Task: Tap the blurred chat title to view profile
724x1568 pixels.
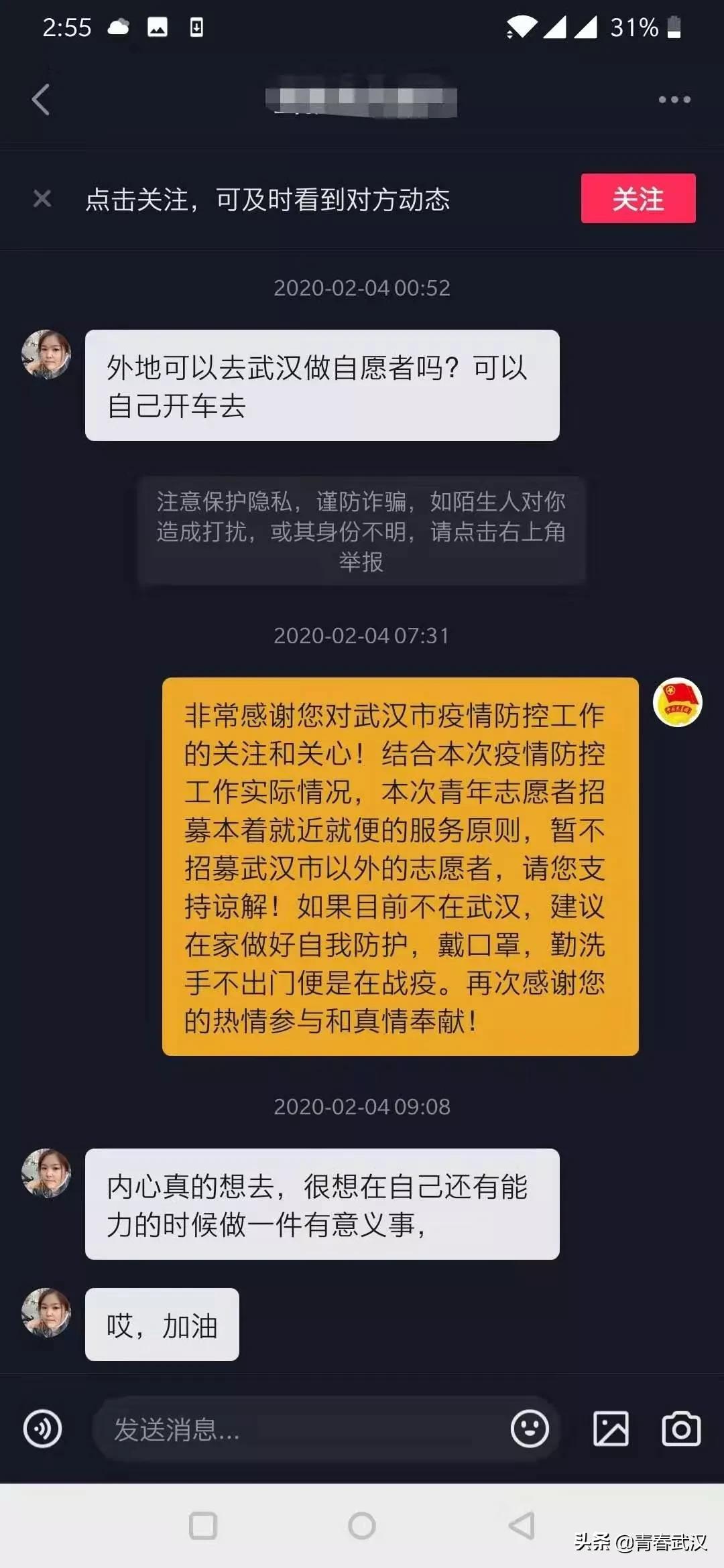Action: pos(362,99)
